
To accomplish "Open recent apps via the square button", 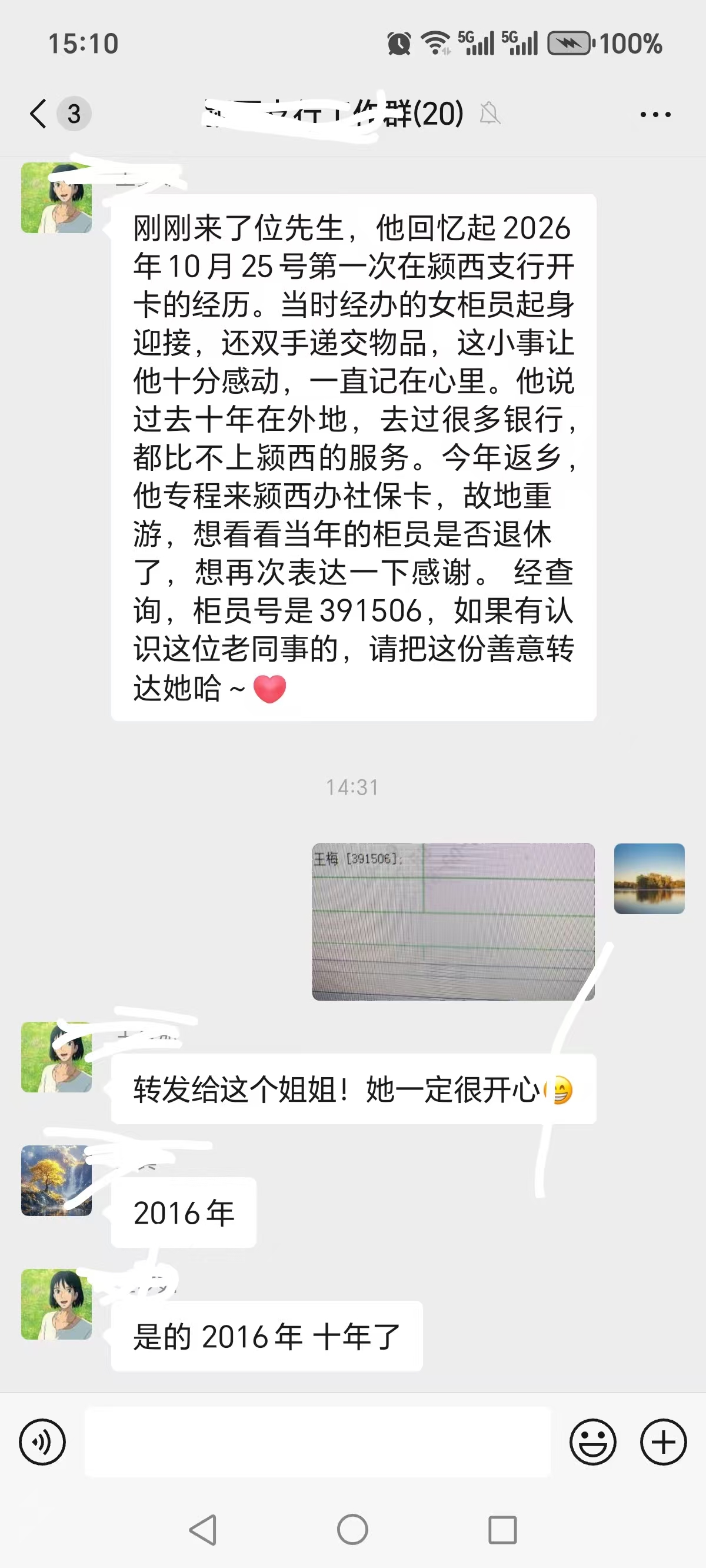I will (502, 1530).
